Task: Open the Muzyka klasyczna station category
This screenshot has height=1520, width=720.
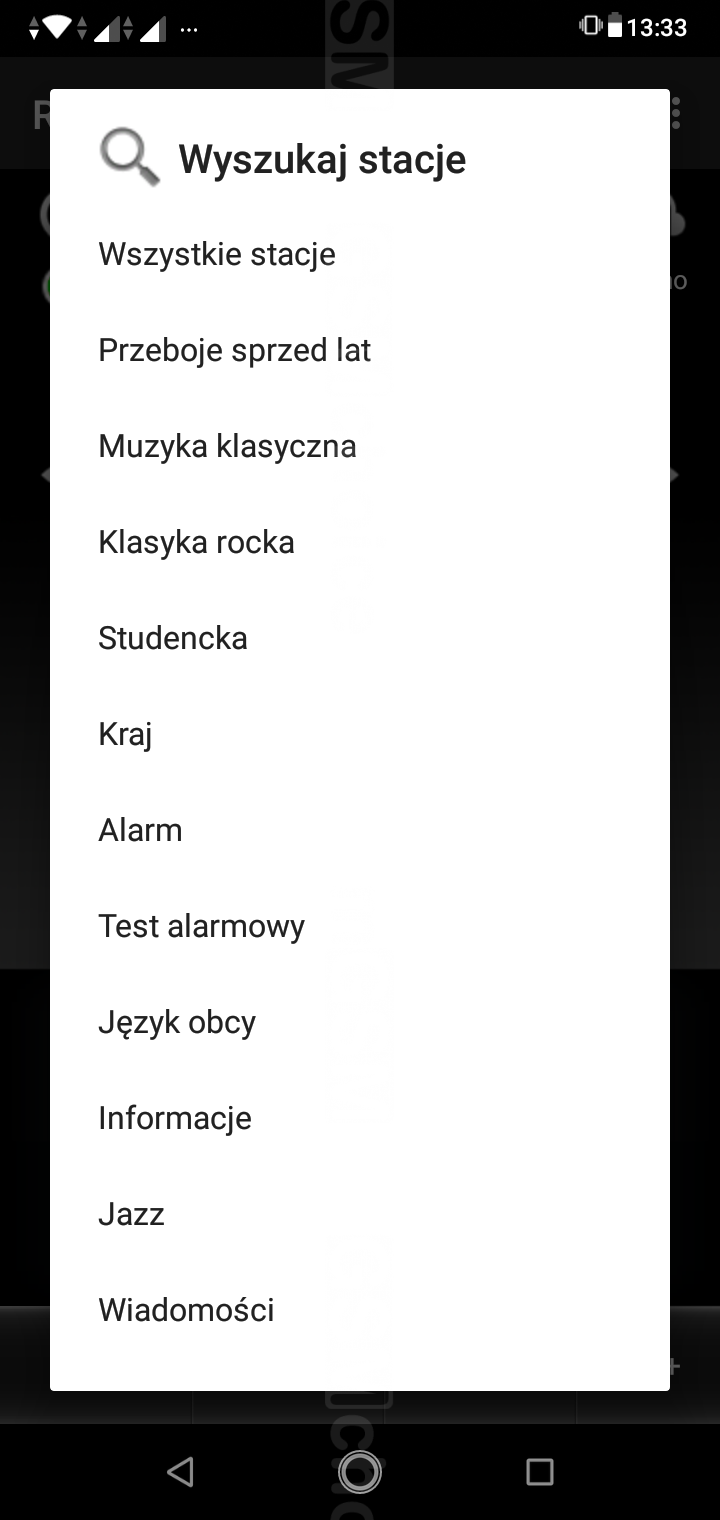Action: [360, 446]
